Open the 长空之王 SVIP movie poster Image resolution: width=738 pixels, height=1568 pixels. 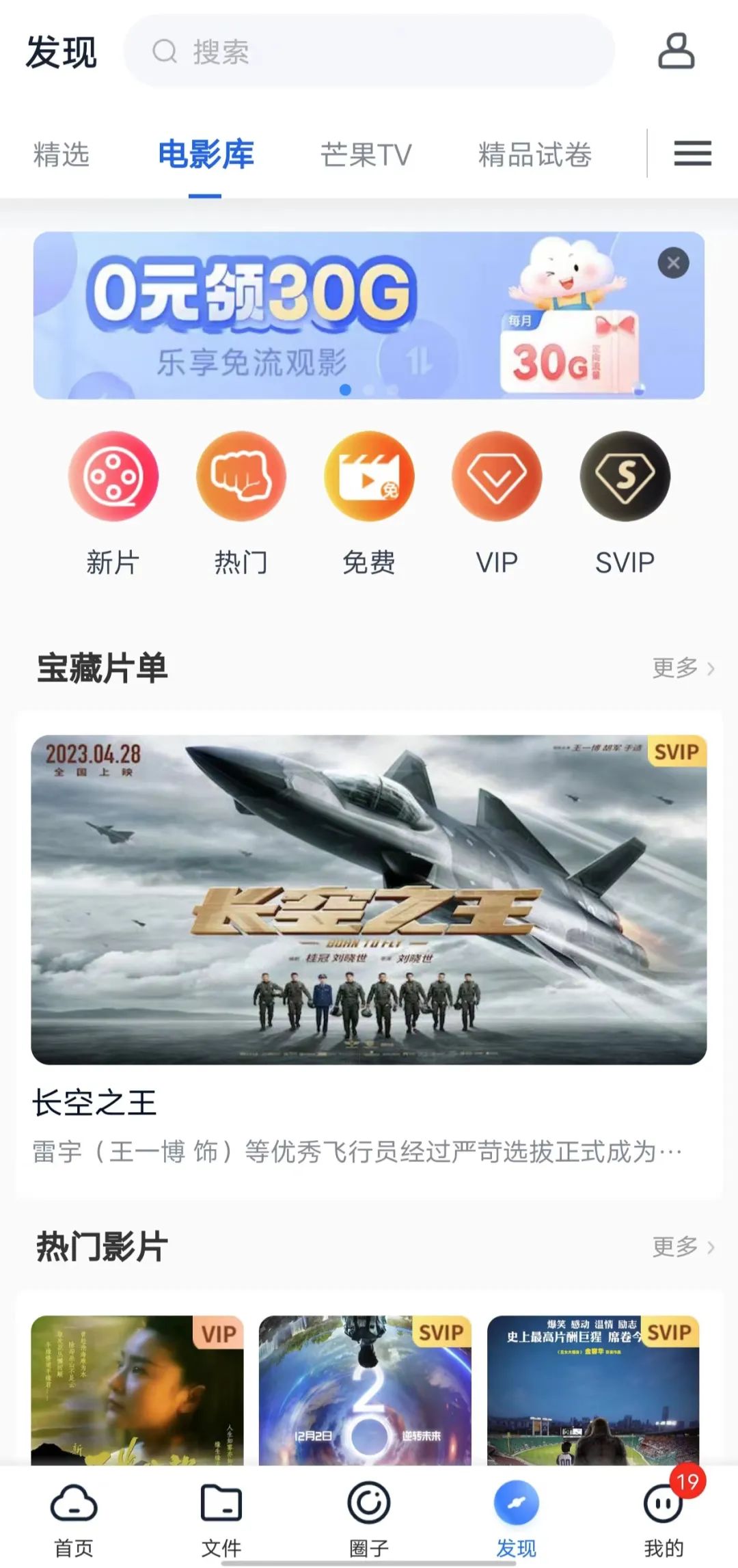click(369, 895)
